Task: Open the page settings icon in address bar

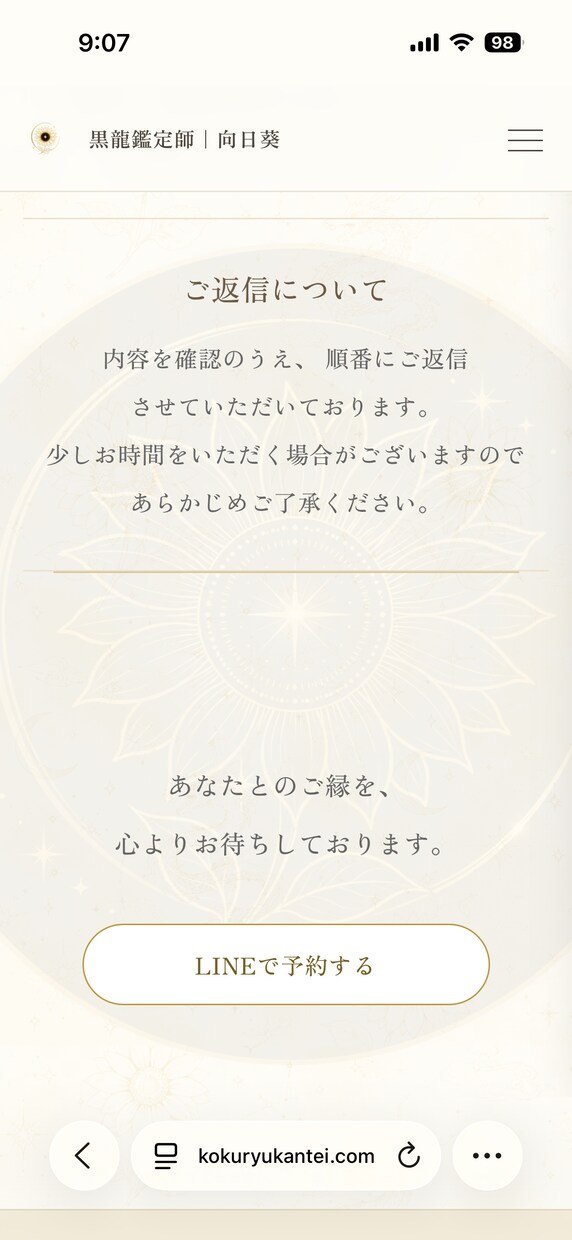Action: pos(165,1156)
